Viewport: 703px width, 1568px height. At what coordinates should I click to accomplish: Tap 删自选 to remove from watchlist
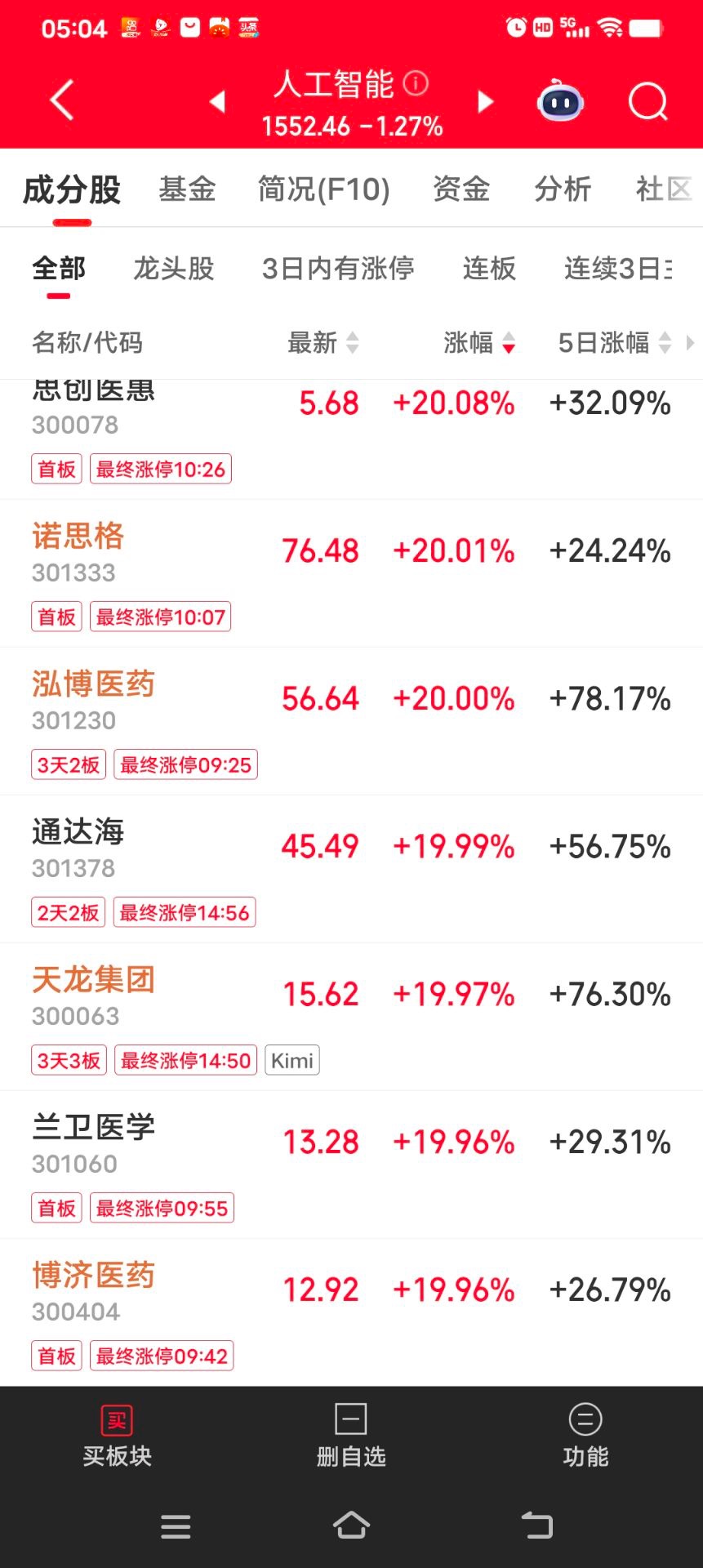tap(351, 1437)
